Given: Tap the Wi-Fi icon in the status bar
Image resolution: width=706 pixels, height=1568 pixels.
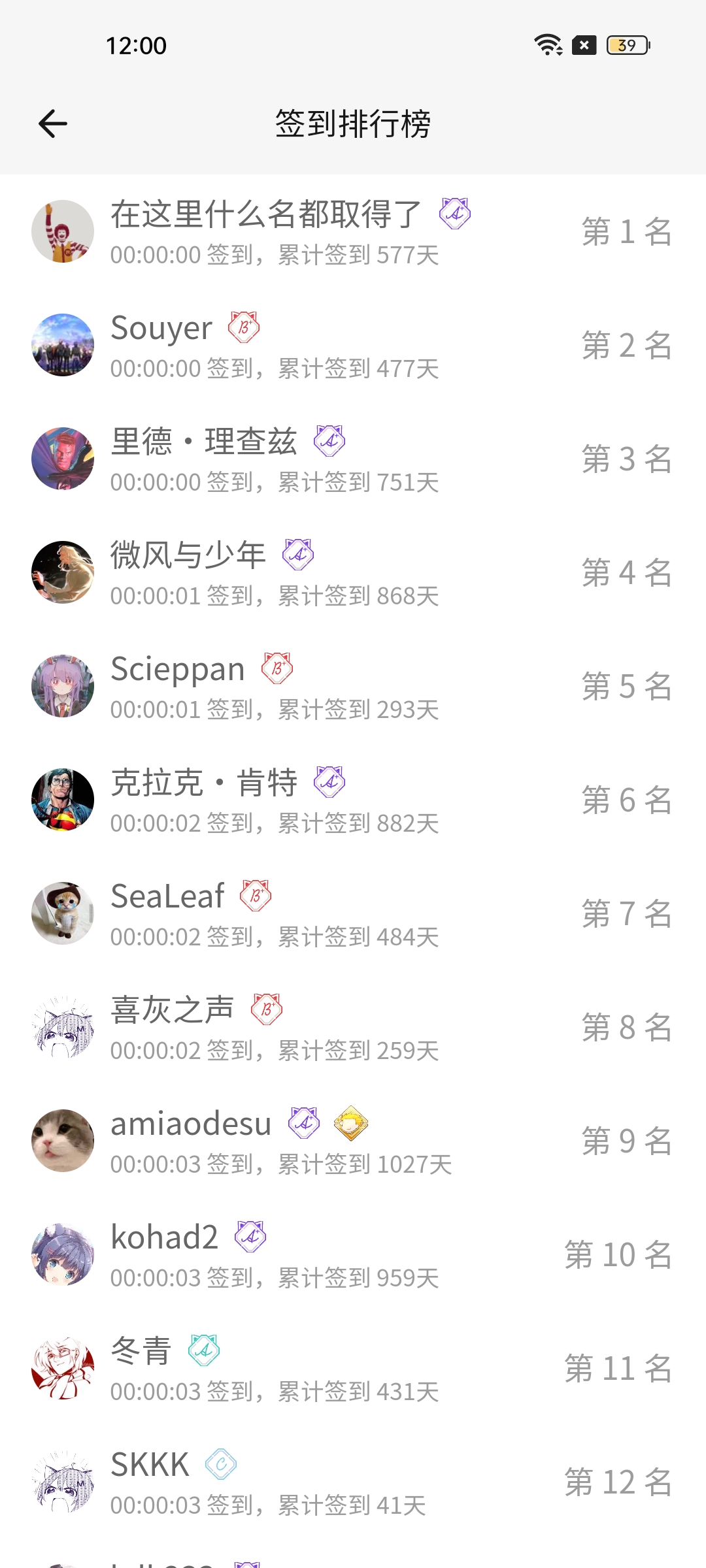Looking at the screenshot, I should [x=548, y=46].
